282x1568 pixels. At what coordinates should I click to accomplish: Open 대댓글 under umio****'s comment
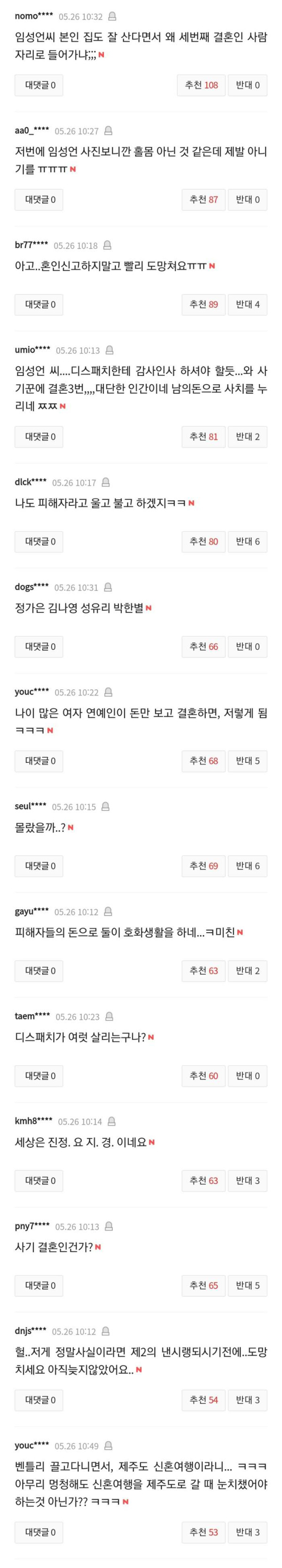[39, 436]
